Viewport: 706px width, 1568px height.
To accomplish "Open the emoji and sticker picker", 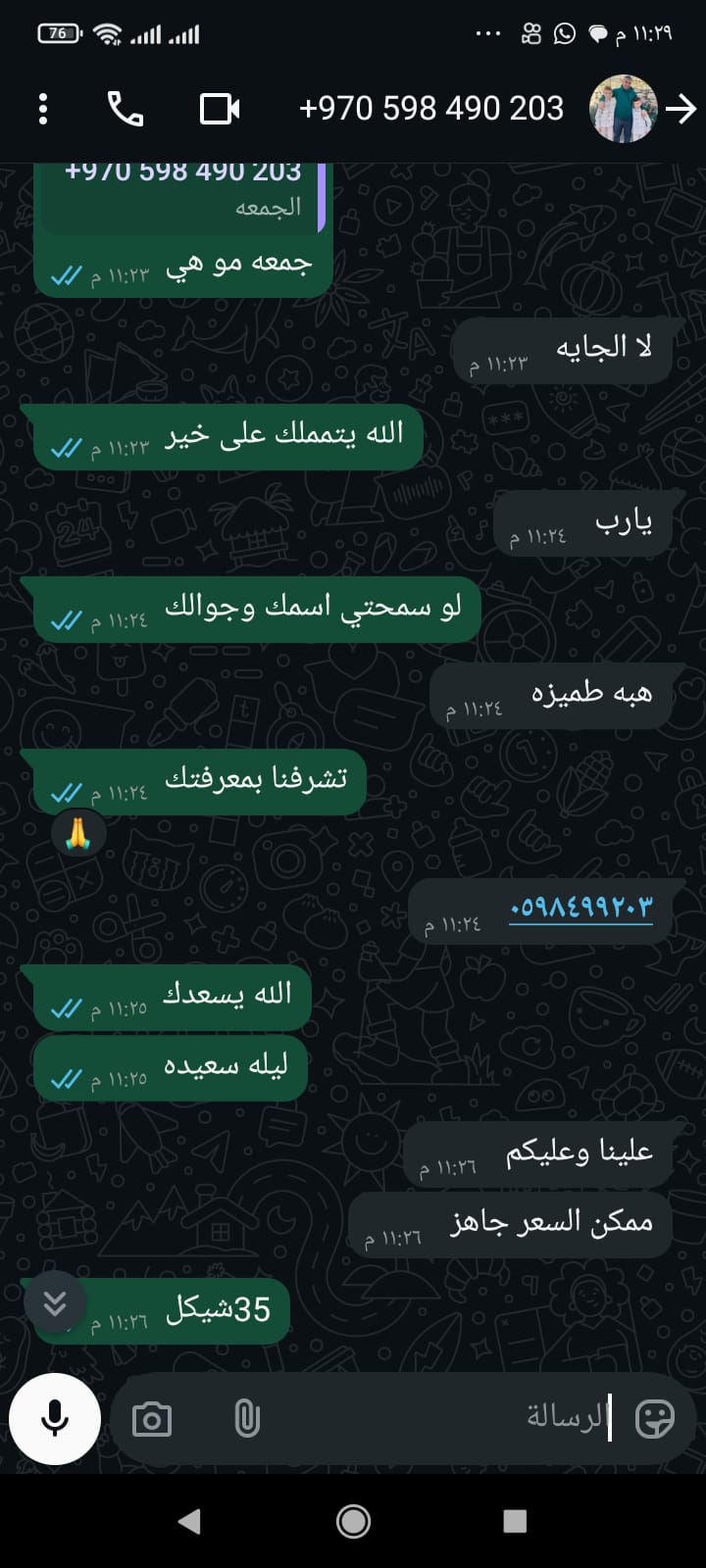I will click(x=654, y=1418).
